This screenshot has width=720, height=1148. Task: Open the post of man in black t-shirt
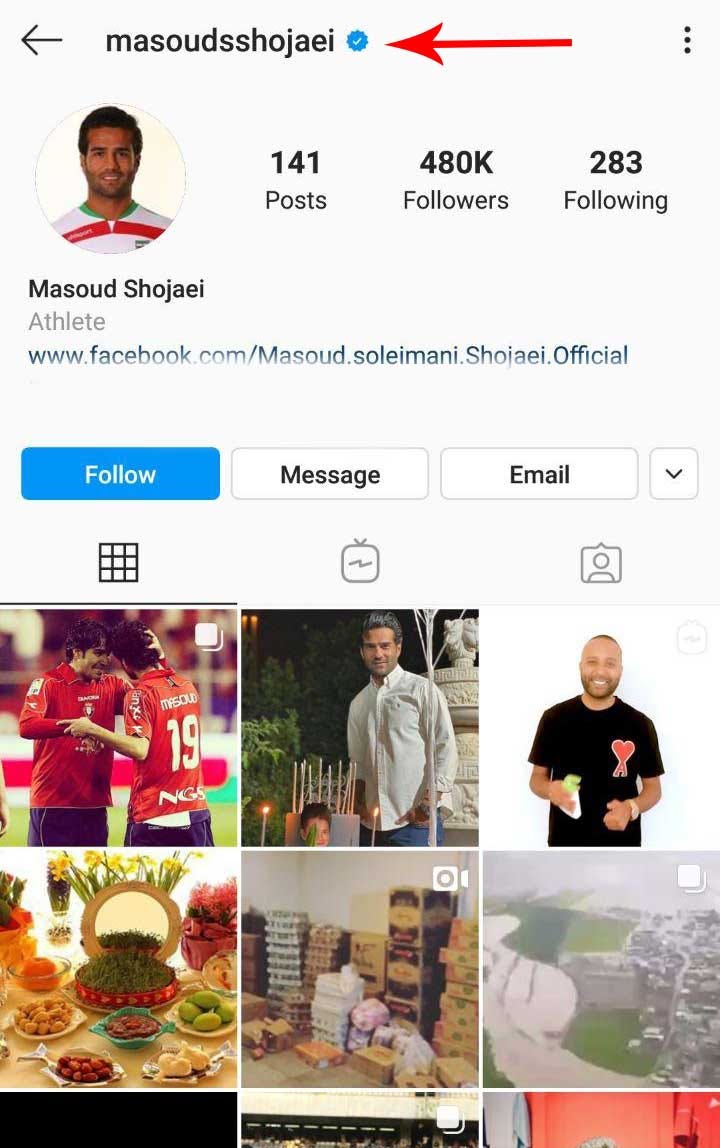click(x=601, y=727)
